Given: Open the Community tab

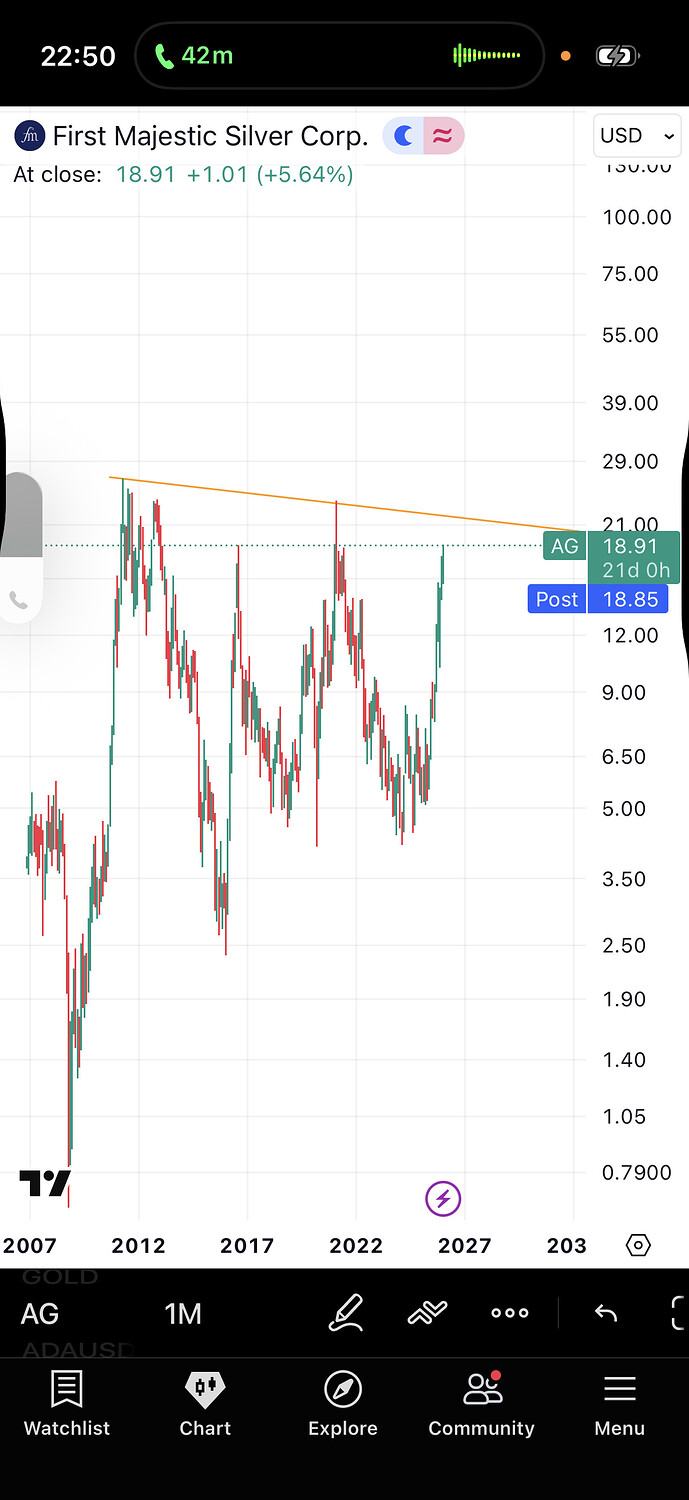Looking at the screenshot, I should pyautogui.click(x=481, y=1403).
